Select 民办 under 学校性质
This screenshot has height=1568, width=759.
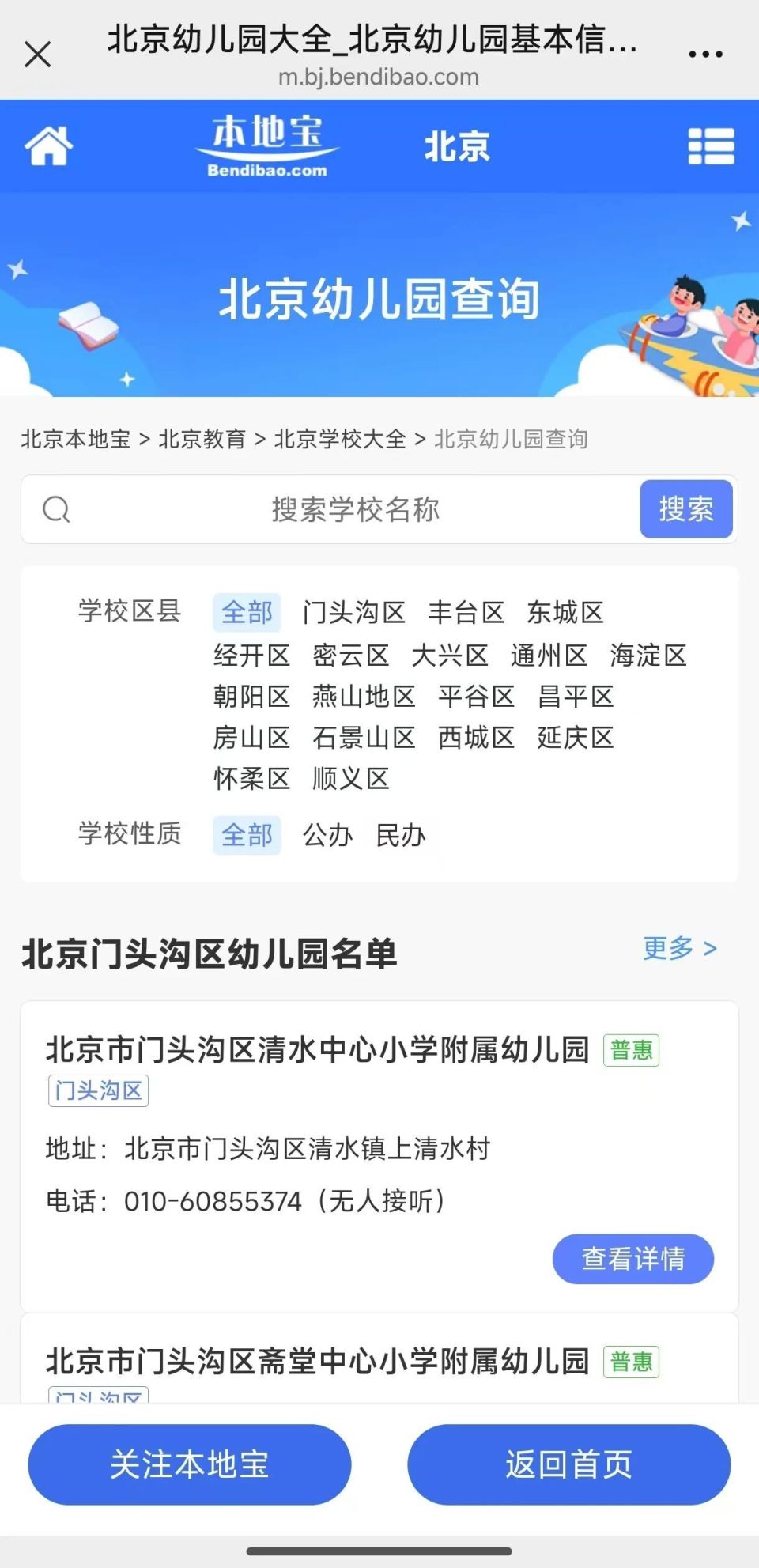tap(400, 834)
